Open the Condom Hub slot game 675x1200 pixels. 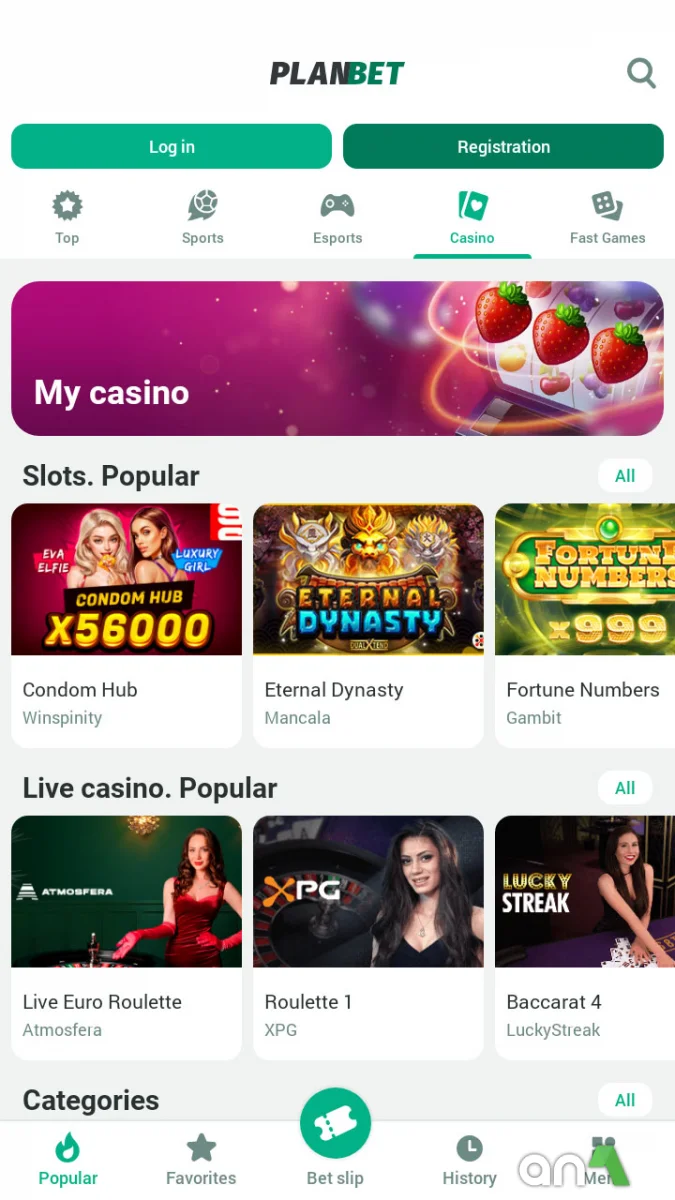click(126, 624)
